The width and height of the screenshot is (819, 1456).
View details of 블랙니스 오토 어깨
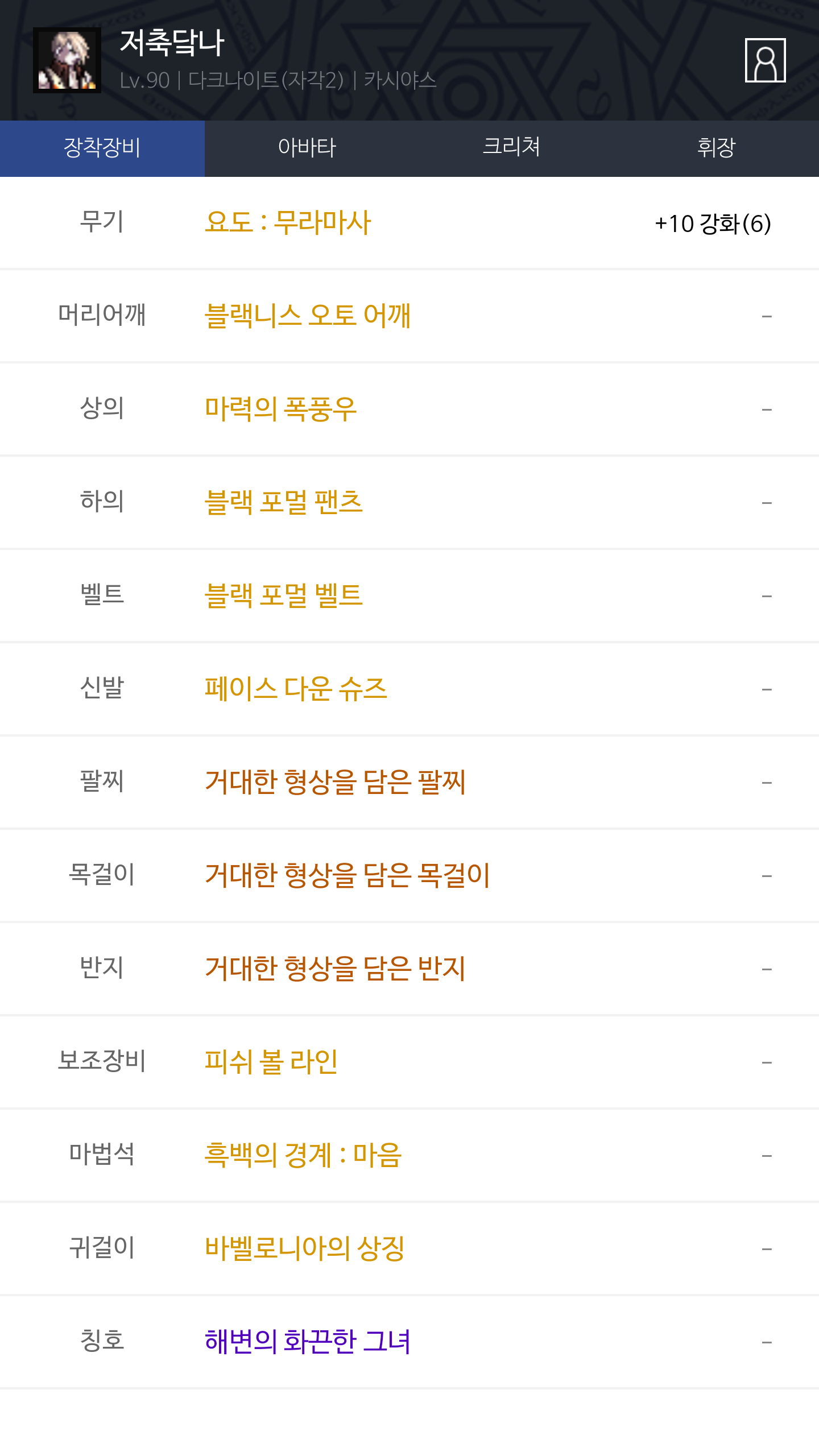pos(307,316)
